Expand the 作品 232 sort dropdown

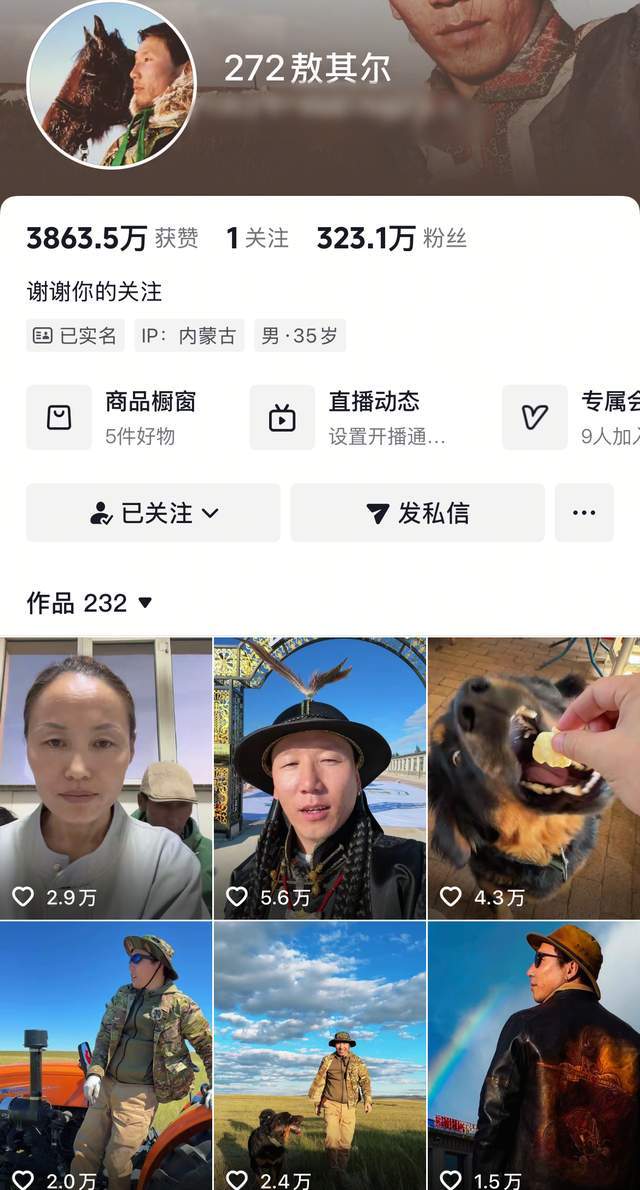(90, 603)
